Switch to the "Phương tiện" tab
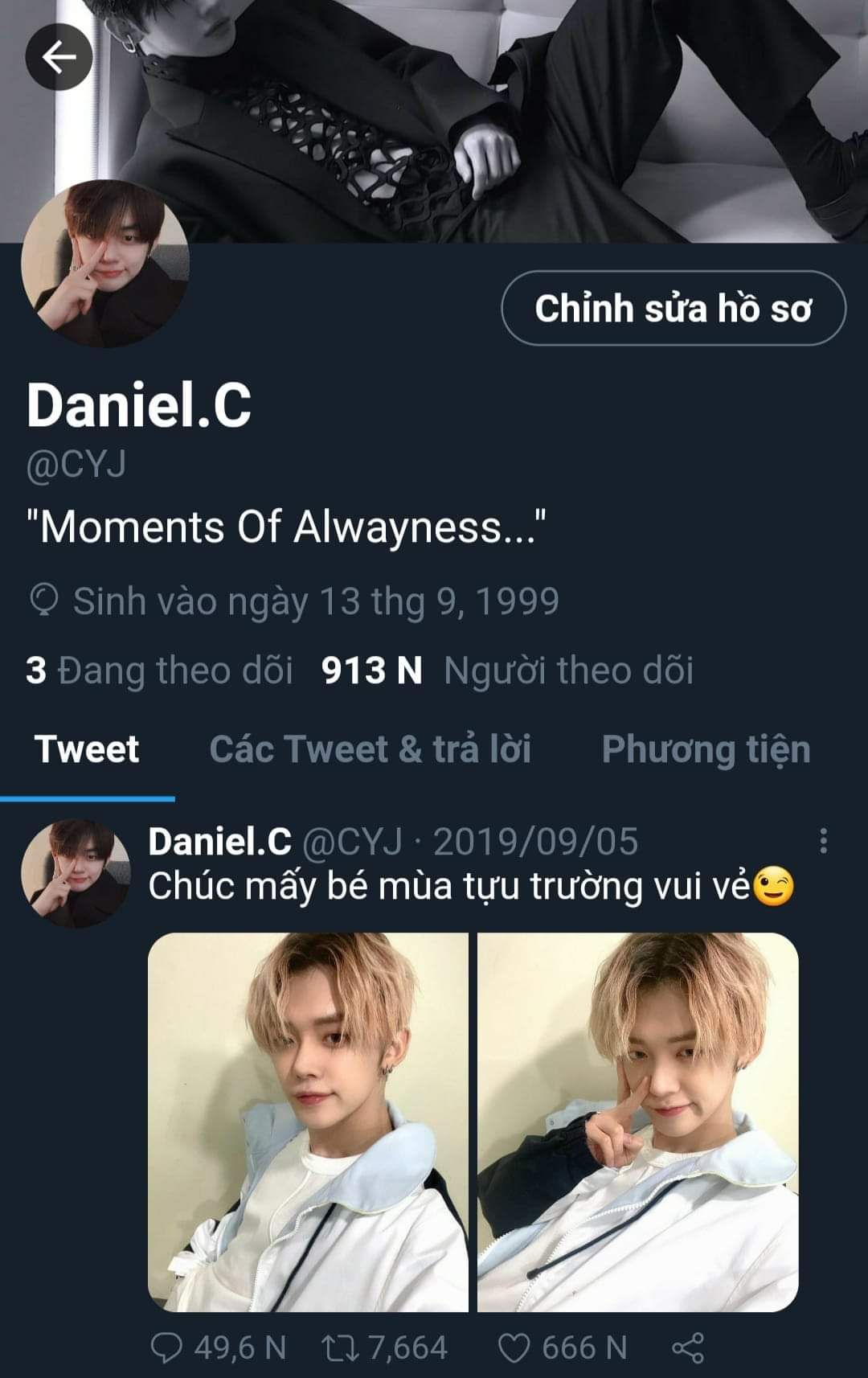 pyautogui.click(x=706, y=749)
